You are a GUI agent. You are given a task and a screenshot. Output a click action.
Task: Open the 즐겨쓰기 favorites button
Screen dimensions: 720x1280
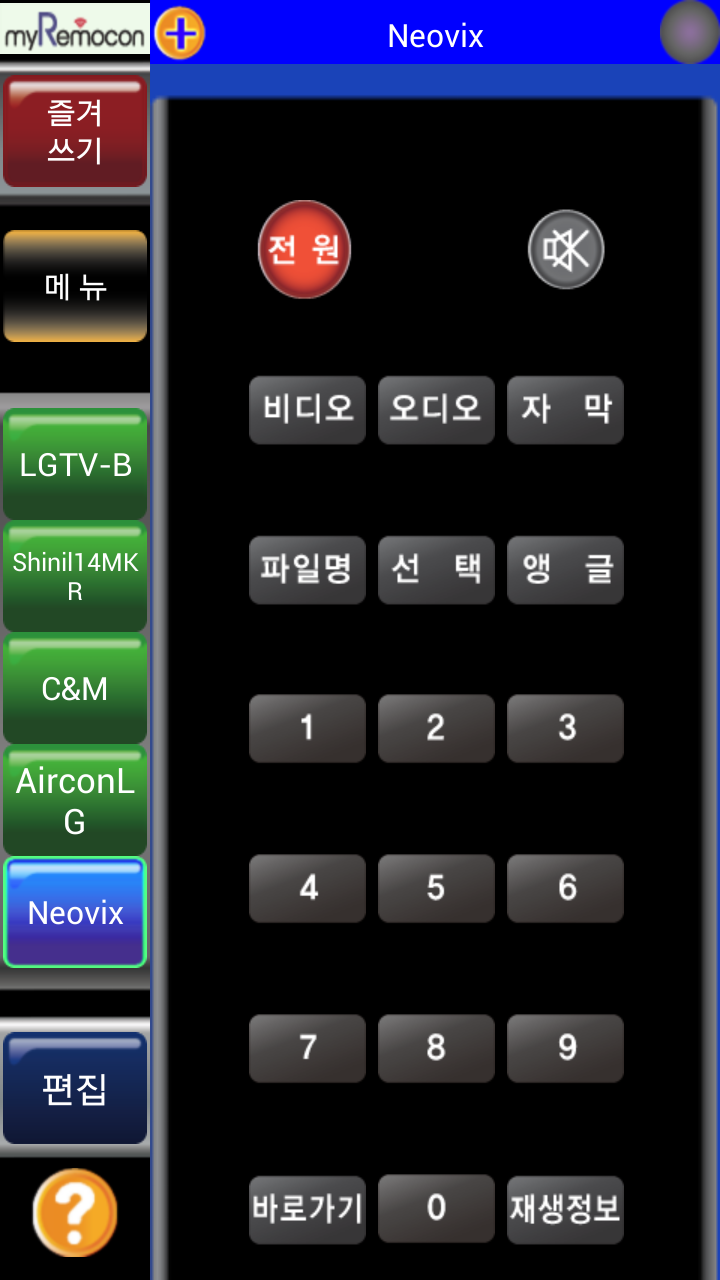click(x=75, y=132)
